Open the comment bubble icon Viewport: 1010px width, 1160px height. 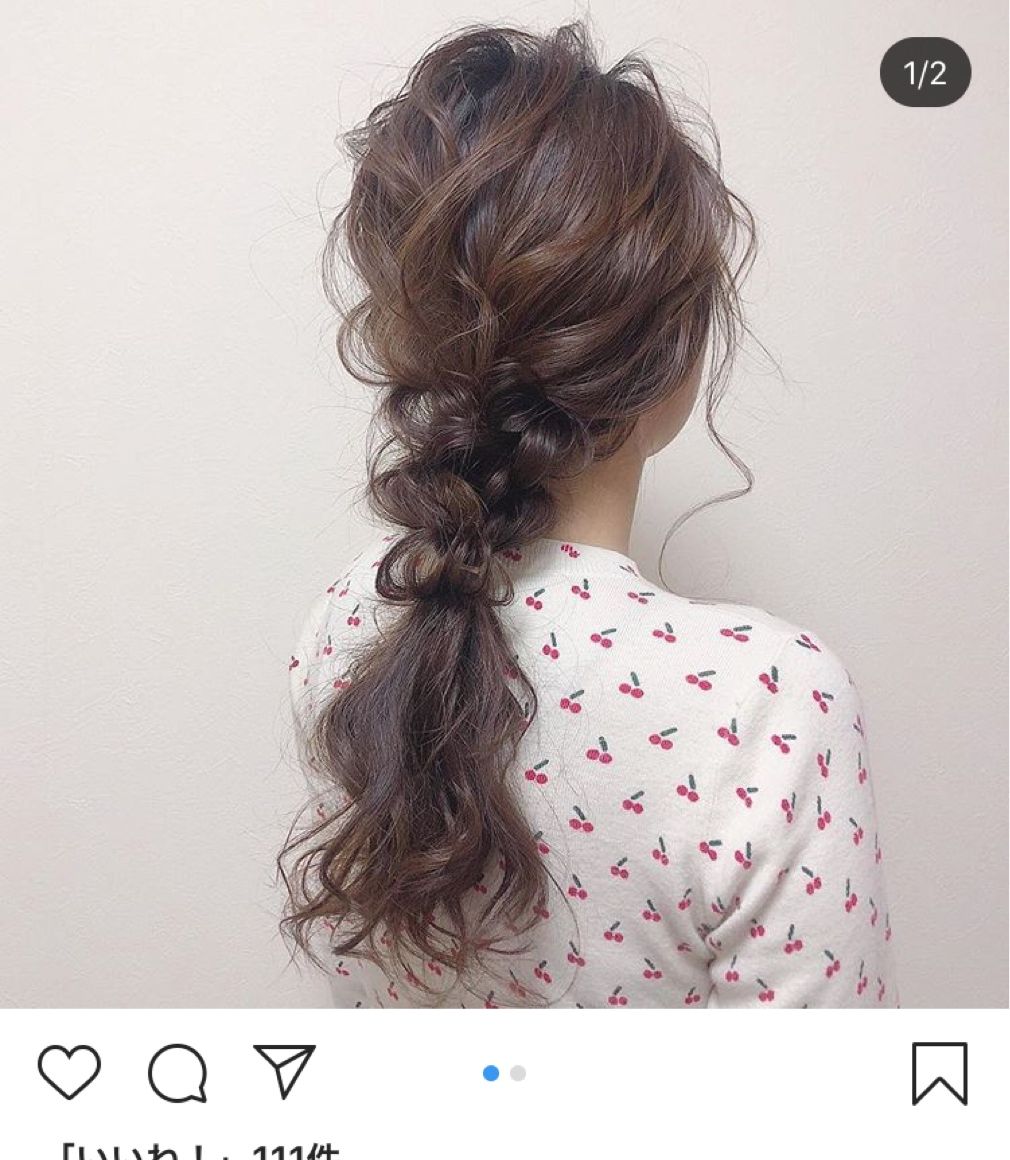pyautogui.click(x=178, y=1074)
